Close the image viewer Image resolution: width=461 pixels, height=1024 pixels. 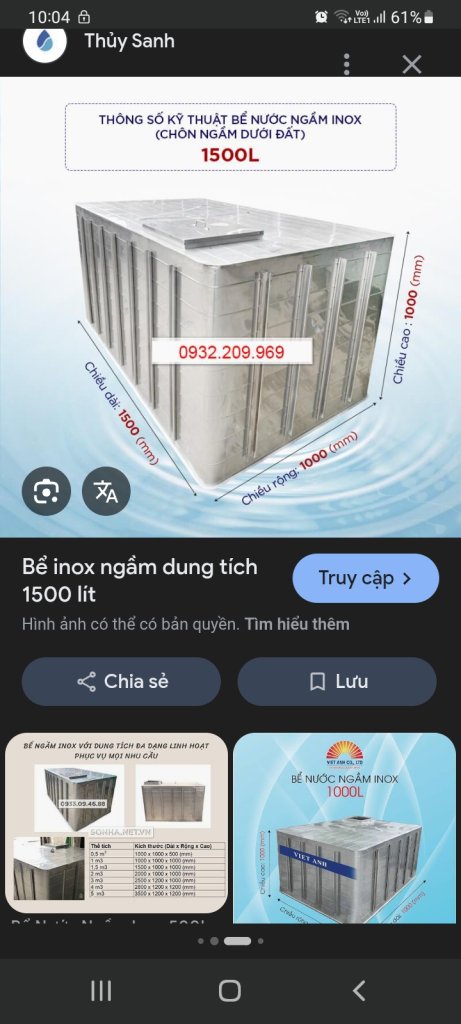pos(411,64)
